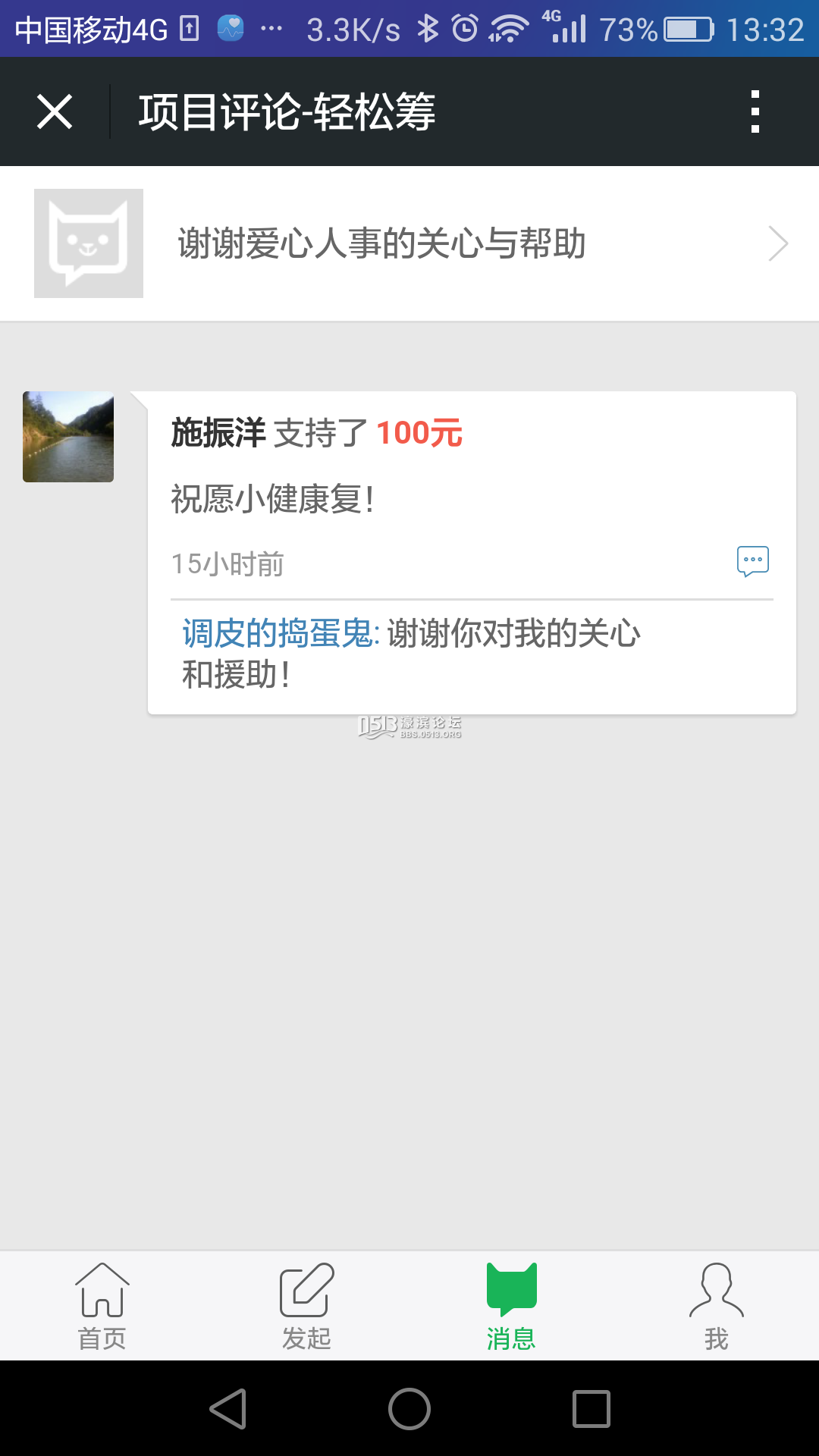Image resolution: width=819 pixels, height=1456 pixels.
Task: Tap the cat-shaped project thumbnail icon
Action: [88, 242]
